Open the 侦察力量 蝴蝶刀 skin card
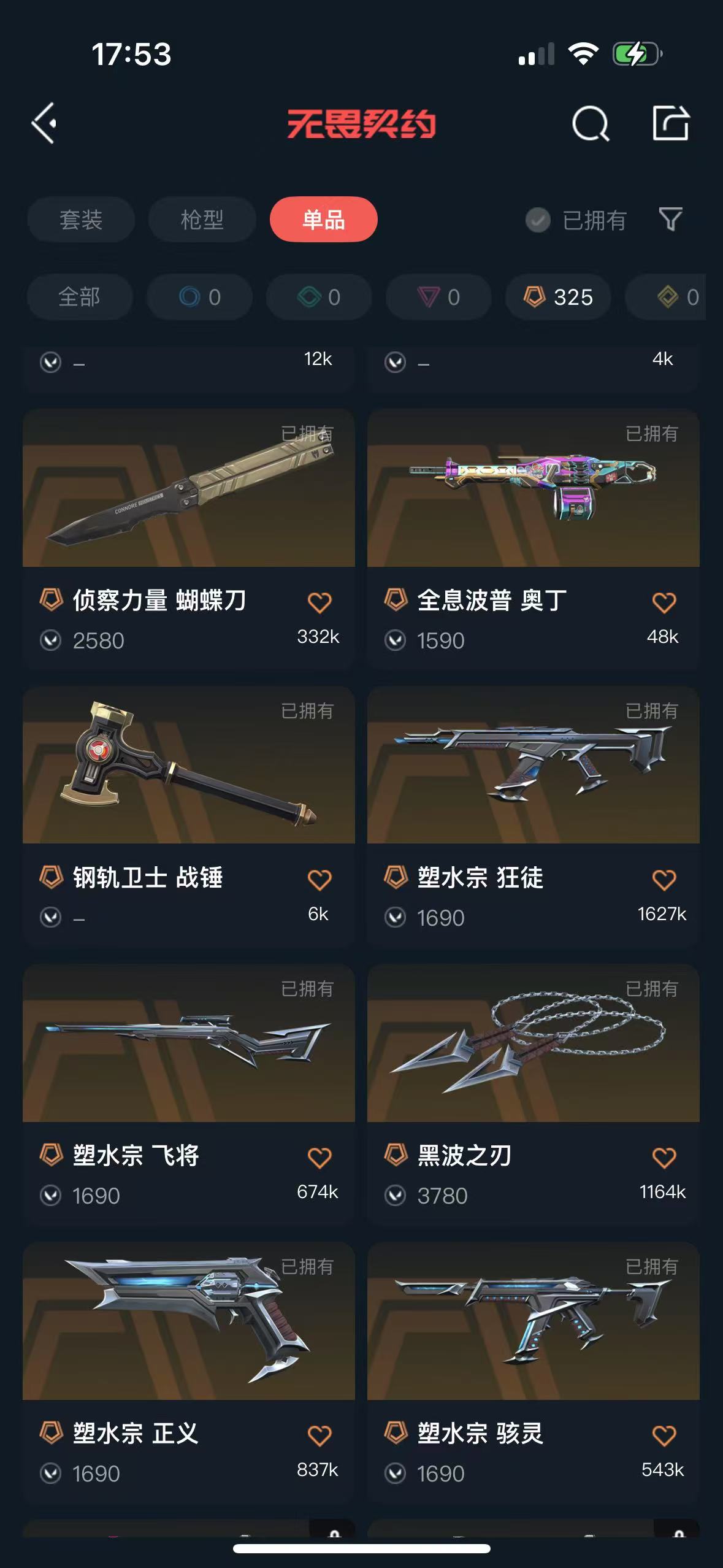Viewport: 723px width, 1568px height. click(188, 488)
